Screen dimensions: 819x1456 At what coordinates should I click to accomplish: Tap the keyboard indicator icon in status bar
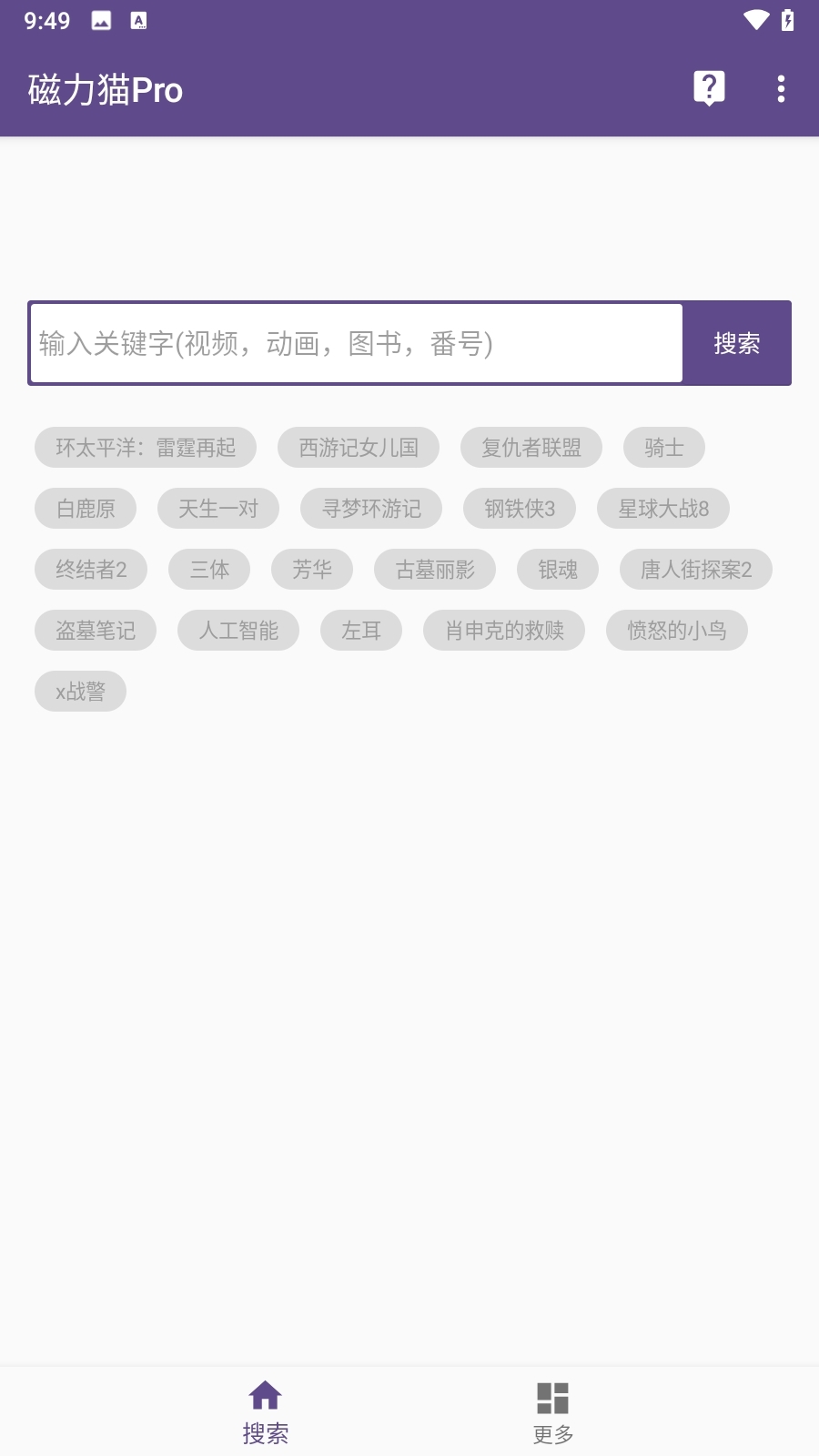[x=138, y=20]
